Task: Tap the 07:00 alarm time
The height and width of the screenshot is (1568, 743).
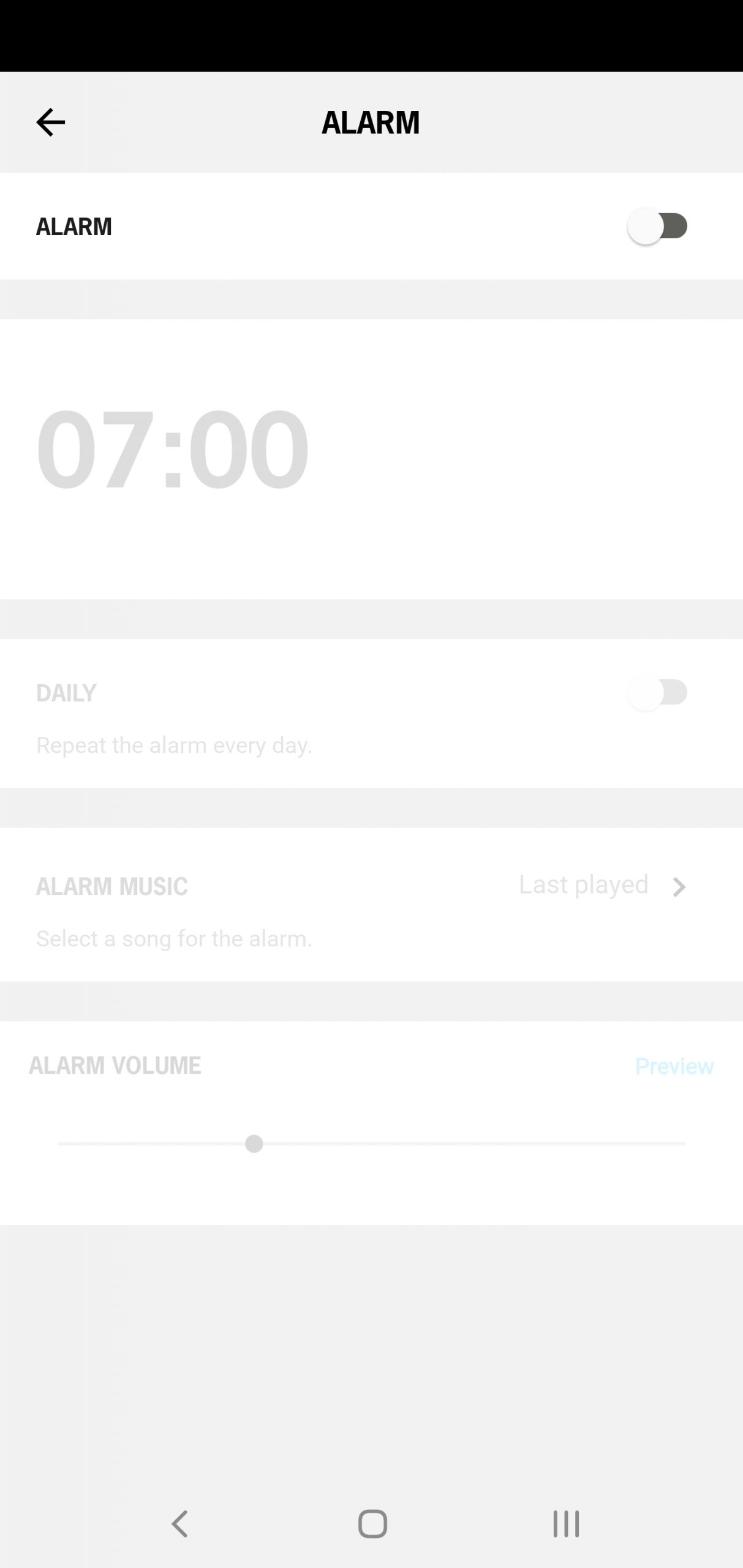Action: tap(172, 450)
